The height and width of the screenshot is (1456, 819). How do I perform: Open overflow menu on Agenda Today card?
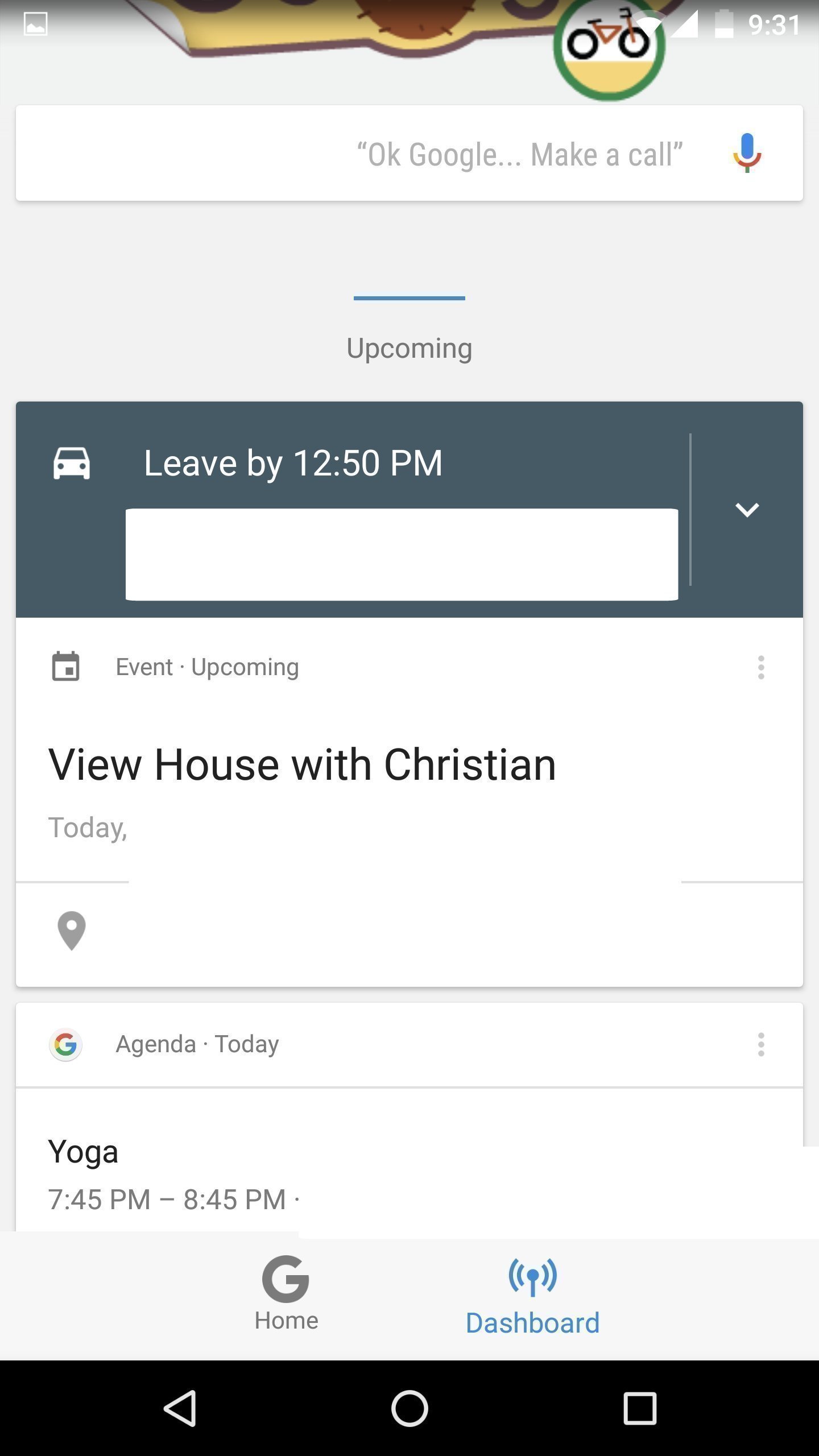click(x=761, y=1045)
